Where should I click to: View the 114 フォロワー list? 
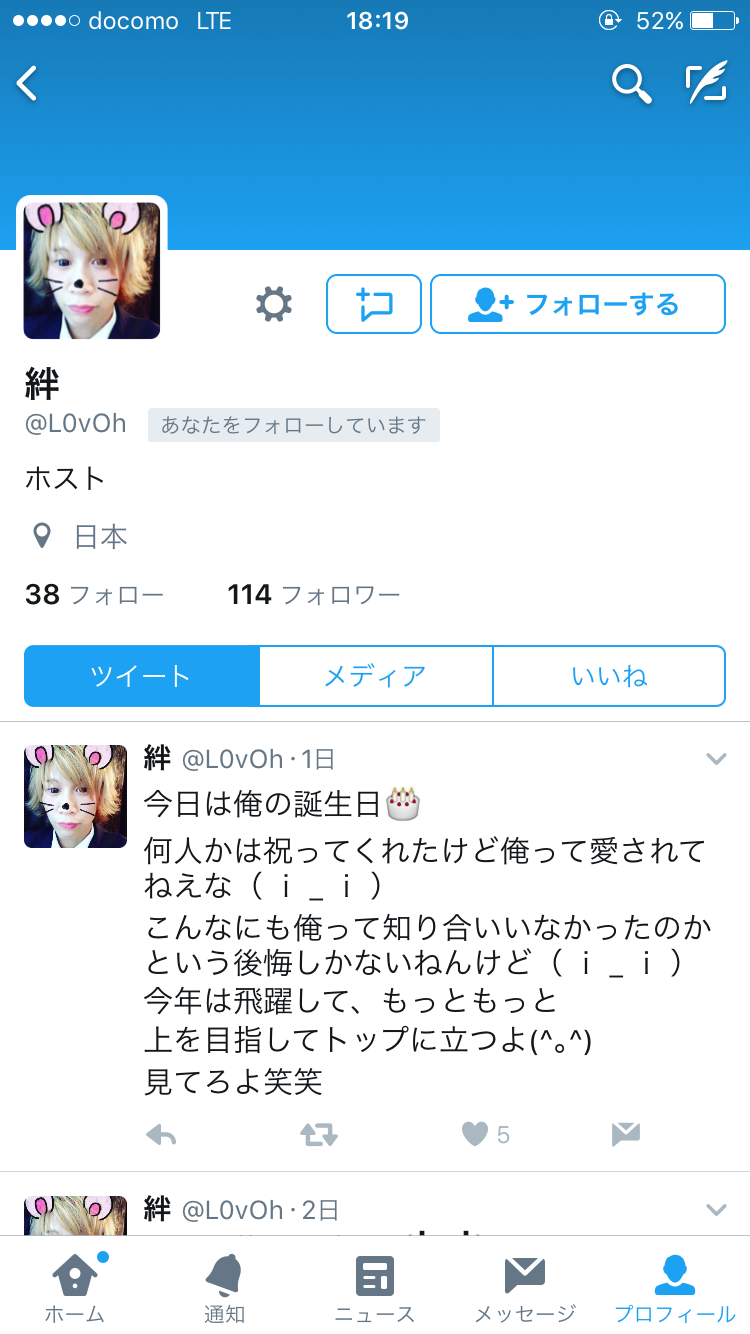(314, 595)
